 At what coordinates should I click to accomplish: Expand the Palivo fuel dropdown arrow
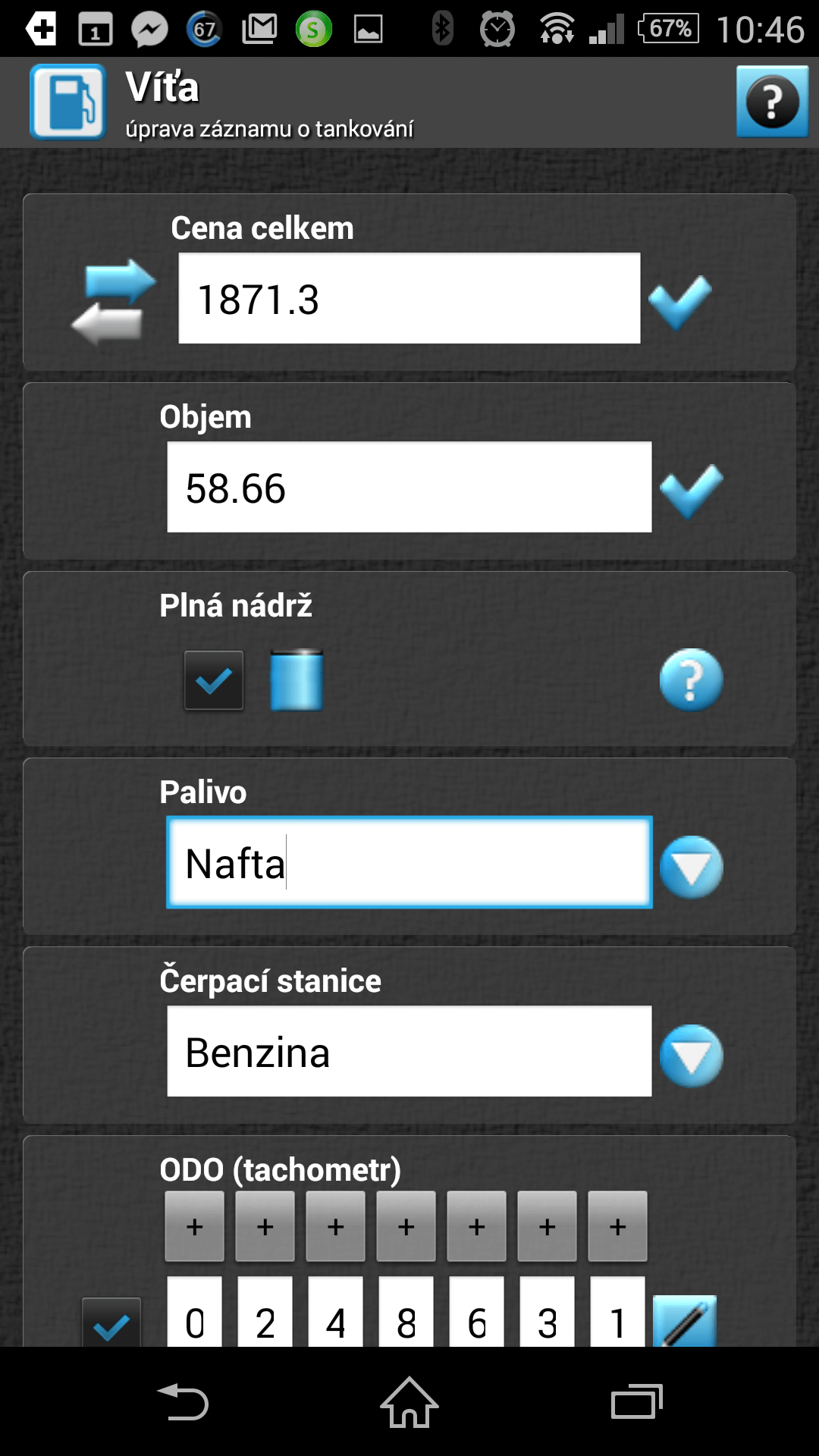pyautogui.click(x=691, y=867)
